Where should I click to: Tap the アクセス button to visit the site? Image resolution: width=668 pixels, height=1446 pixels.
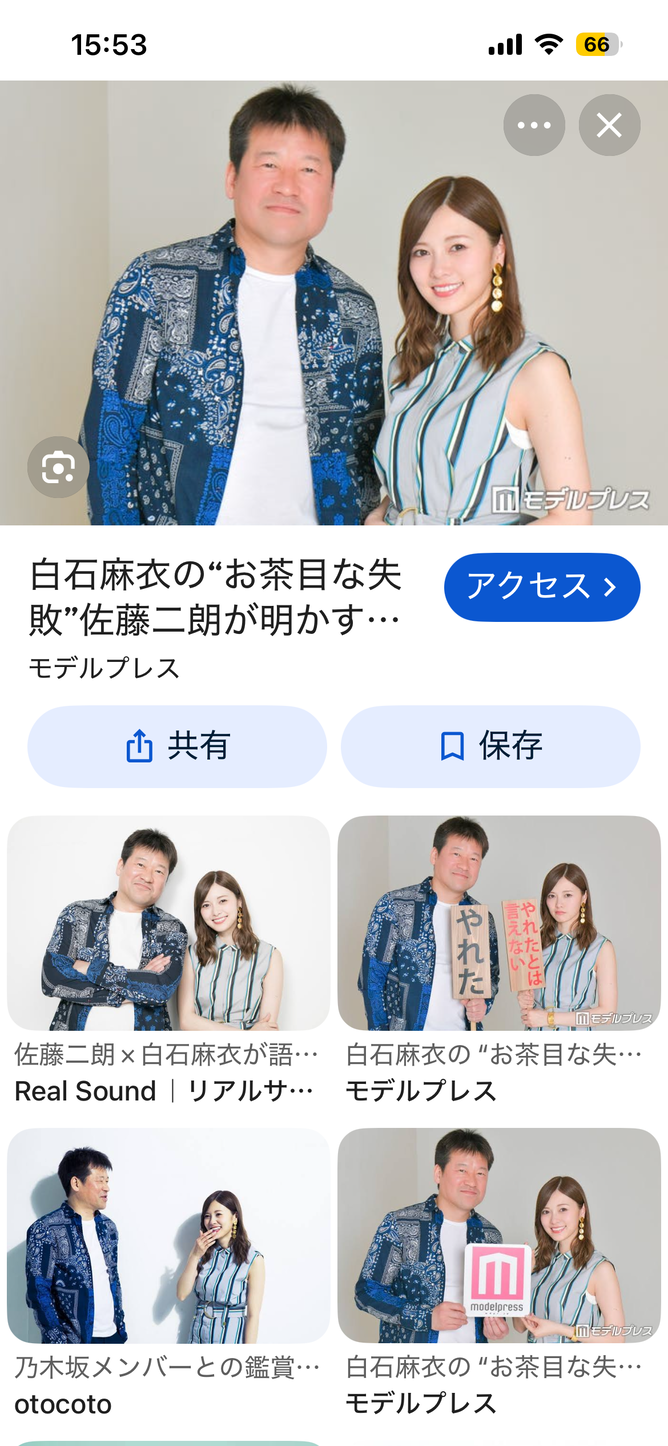coord(542,587)
